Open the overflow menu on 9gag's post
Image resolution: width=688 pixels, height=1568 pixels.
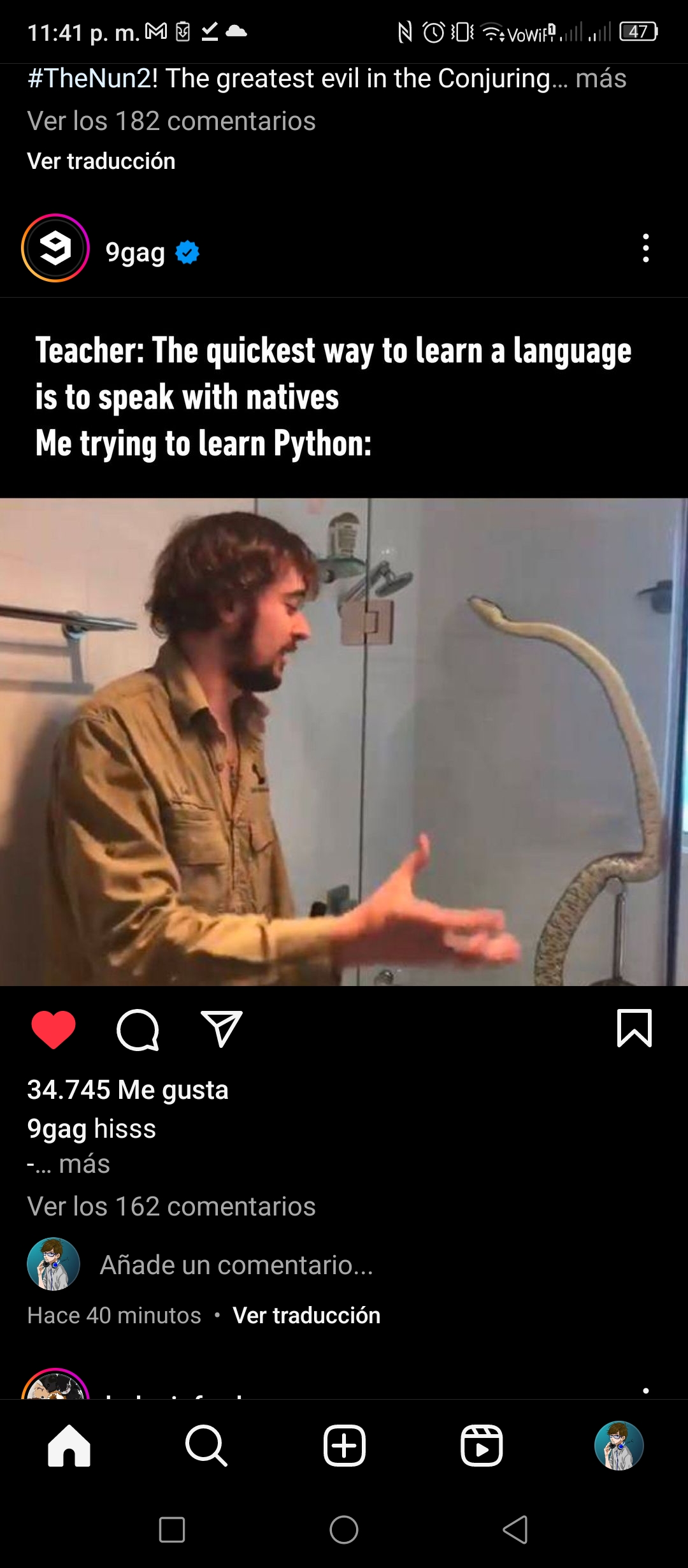tap(645, 248)
